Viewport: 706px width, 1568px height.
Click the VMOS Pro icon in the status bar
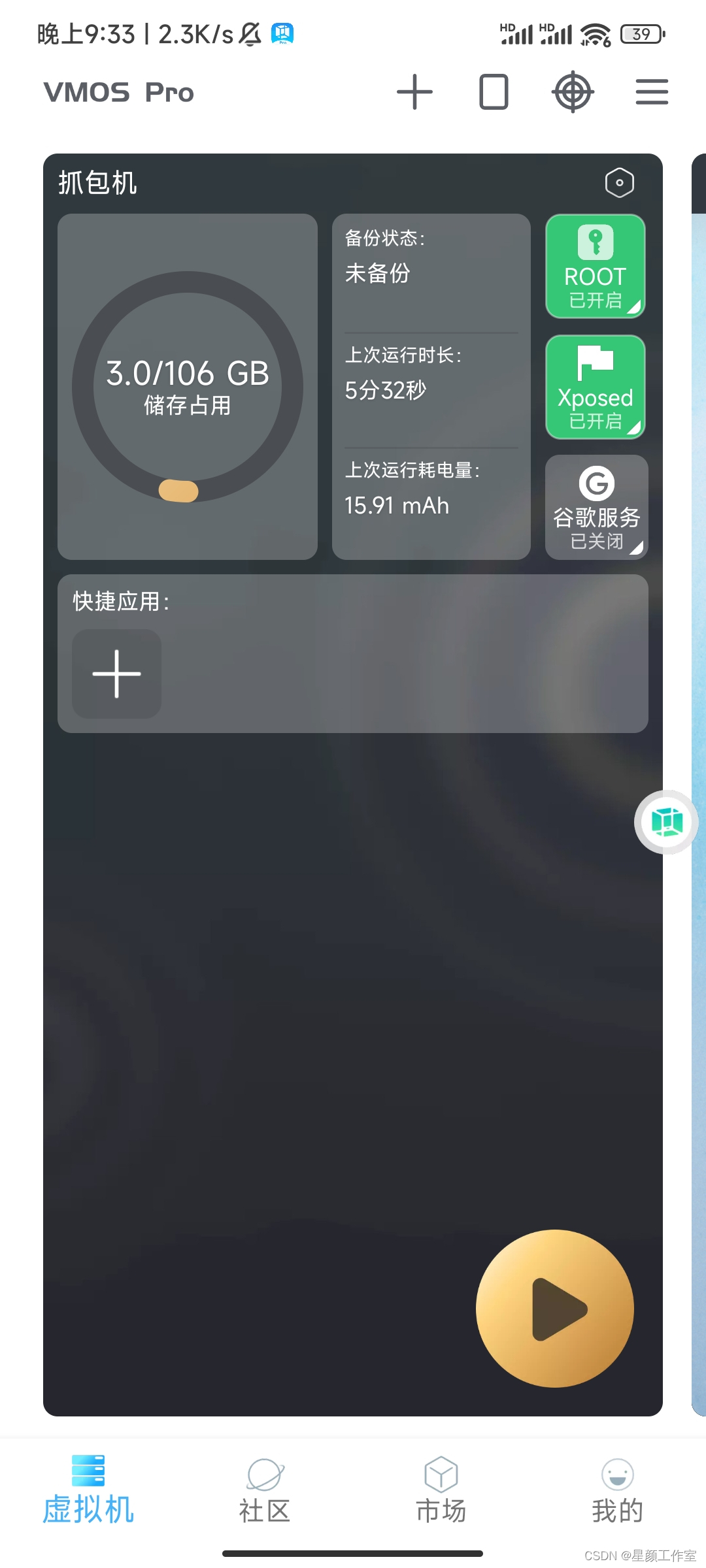click(282, 33)
